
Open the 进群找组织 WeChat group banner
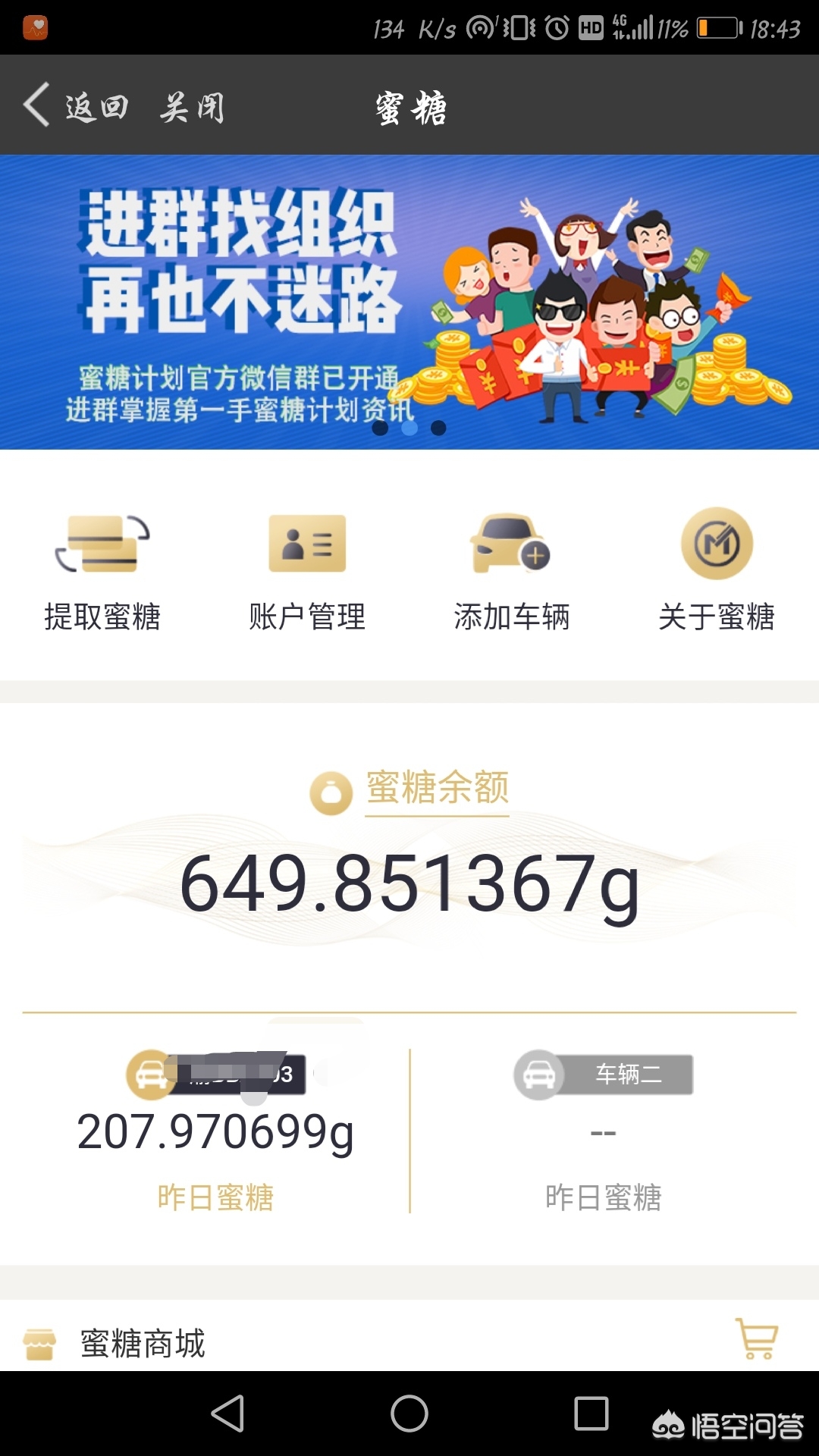(x=409, y=302)
